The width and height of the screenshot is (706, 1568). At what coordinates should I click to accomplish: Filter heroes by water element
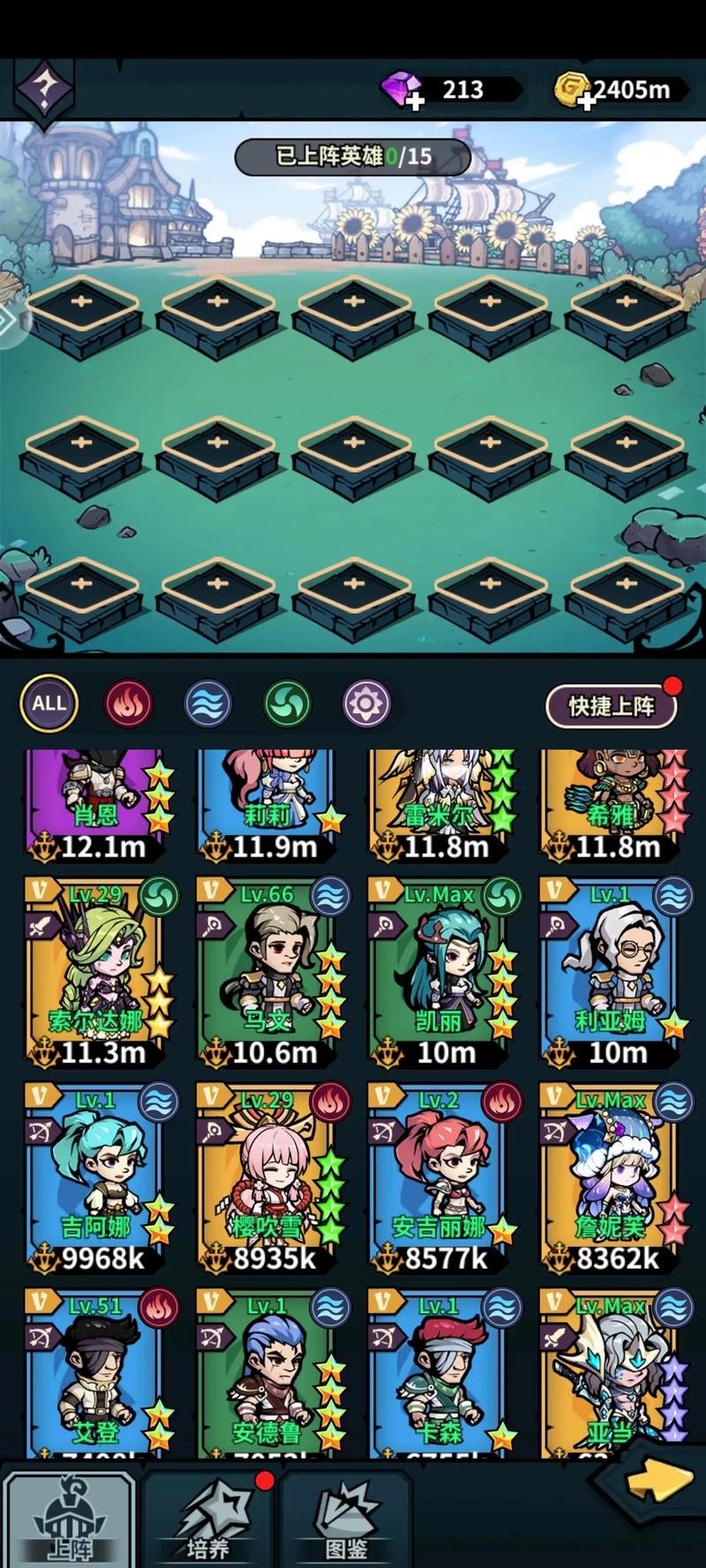click(208, 704)
